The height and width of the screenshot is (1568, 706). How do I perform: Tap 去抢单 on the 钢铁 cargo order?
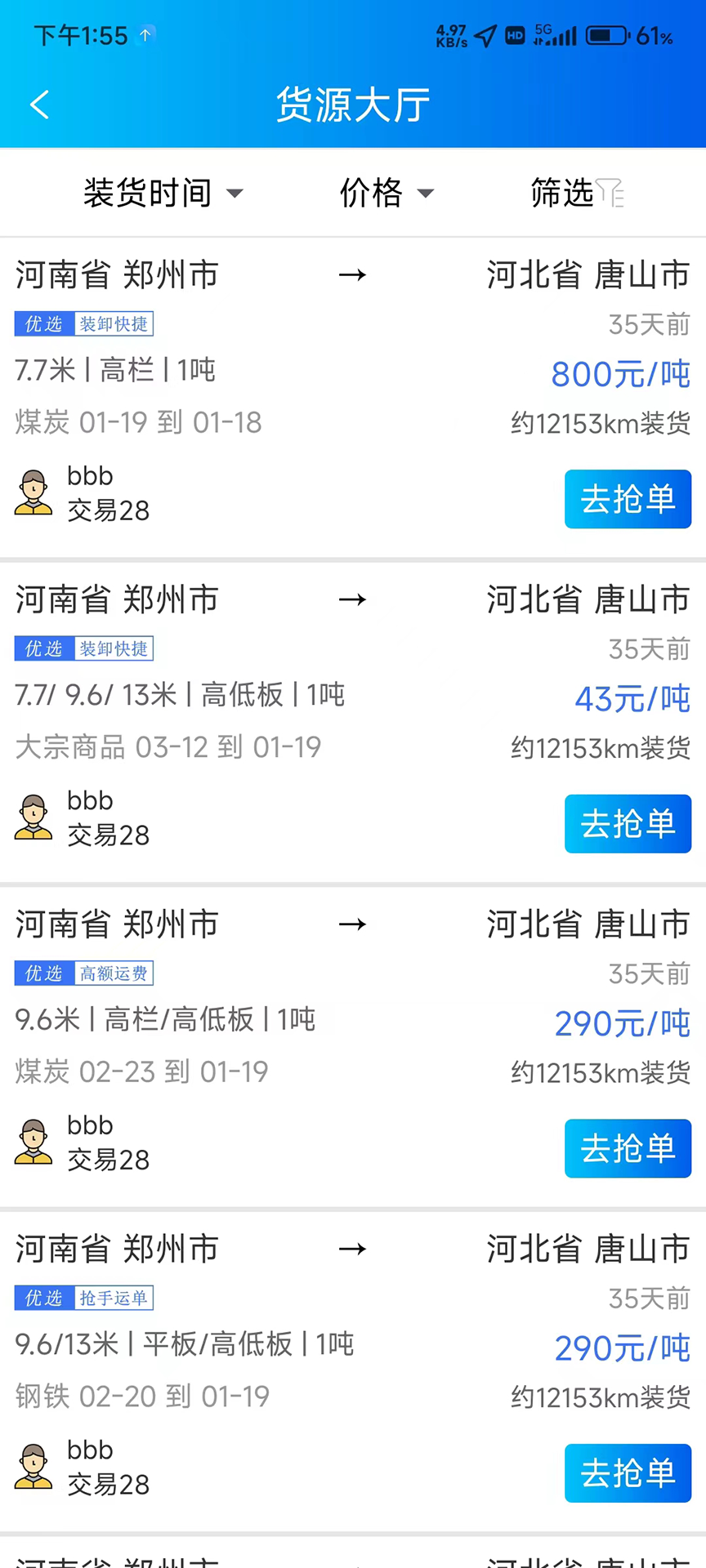click(628, 1472)
